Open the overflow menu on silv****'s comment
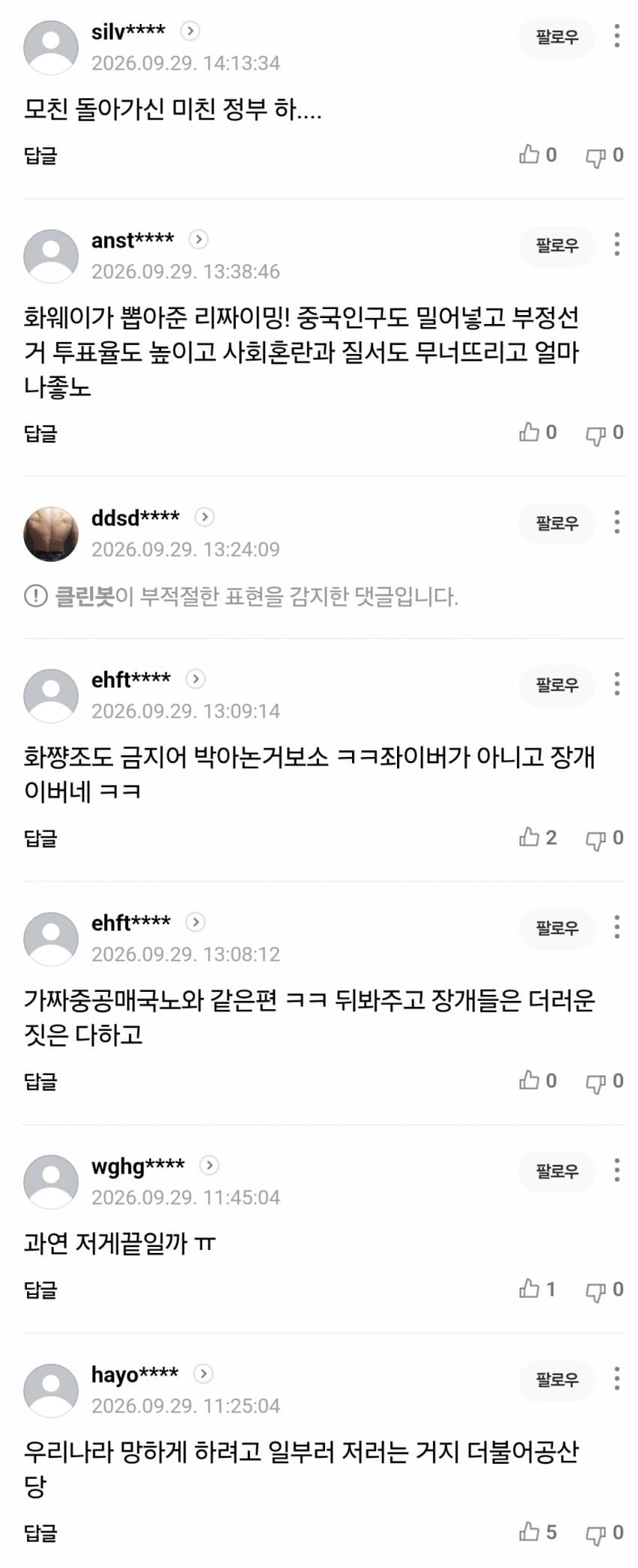638x1568 pixels. [617, 36]
